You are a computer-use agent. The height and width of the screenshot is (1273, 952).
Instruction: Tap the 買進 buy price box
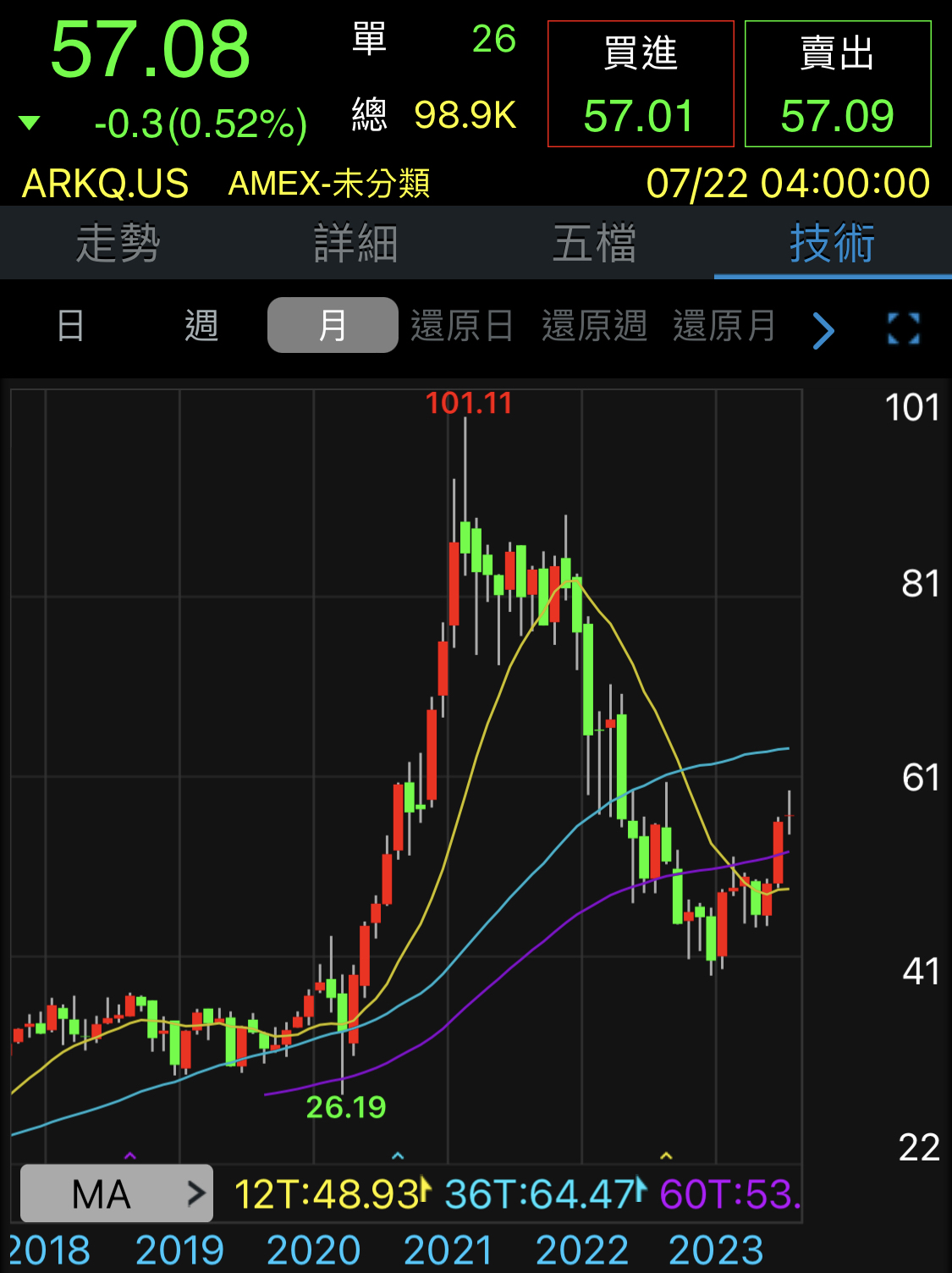coord(641,84)
